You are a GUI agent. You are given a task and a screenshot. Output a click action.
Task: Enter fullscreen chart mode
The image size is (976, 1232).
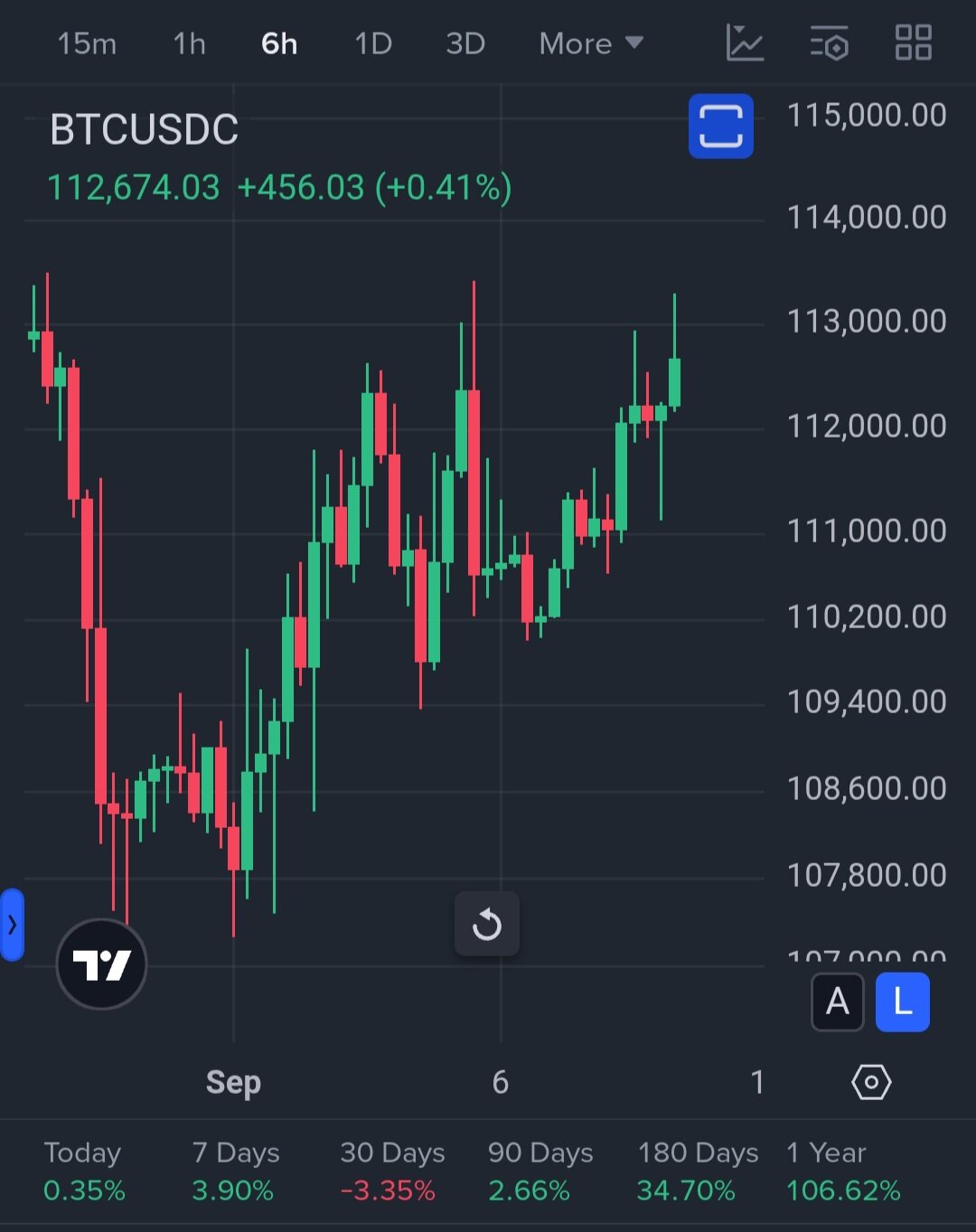(721, 127)
